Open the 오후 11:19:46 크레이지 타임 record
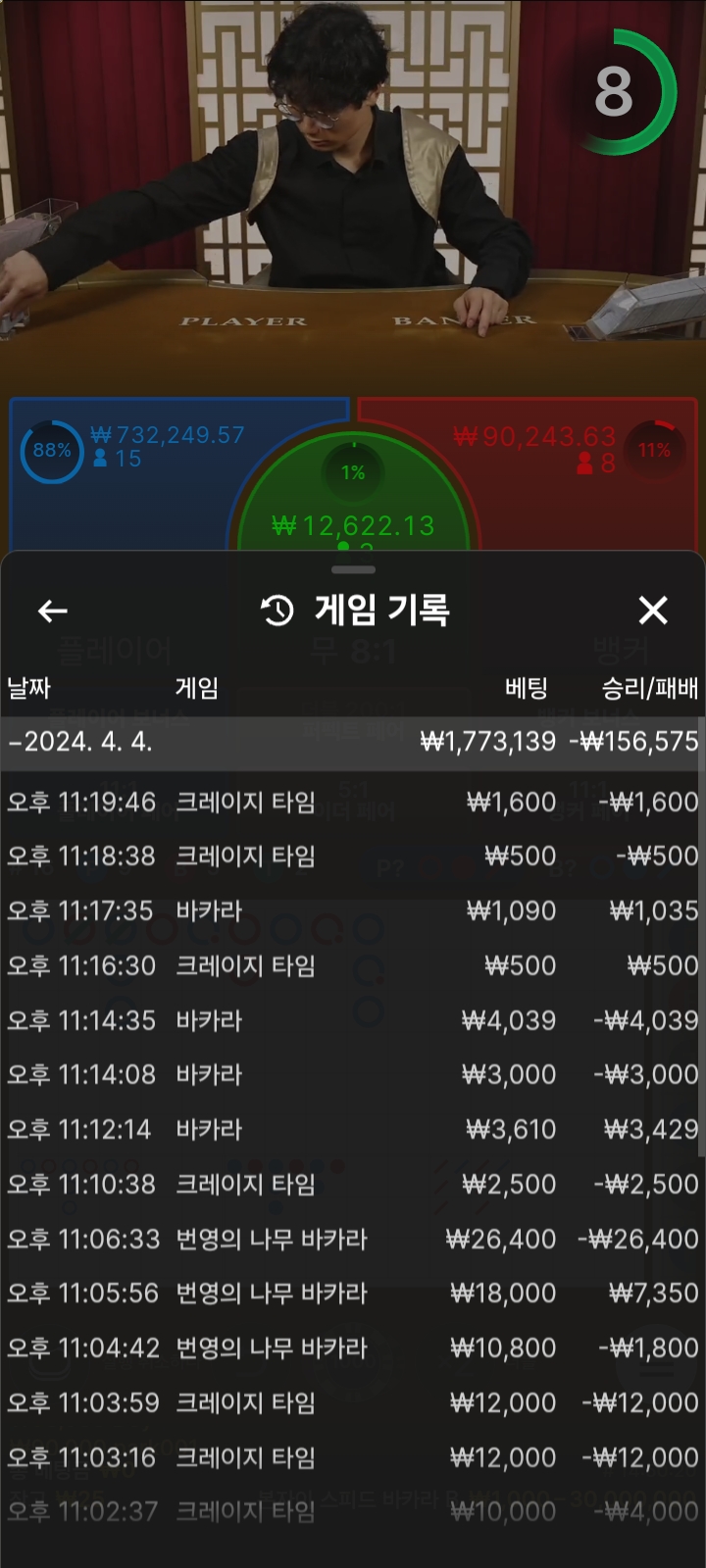The image size is (706, 1568). 353,803
